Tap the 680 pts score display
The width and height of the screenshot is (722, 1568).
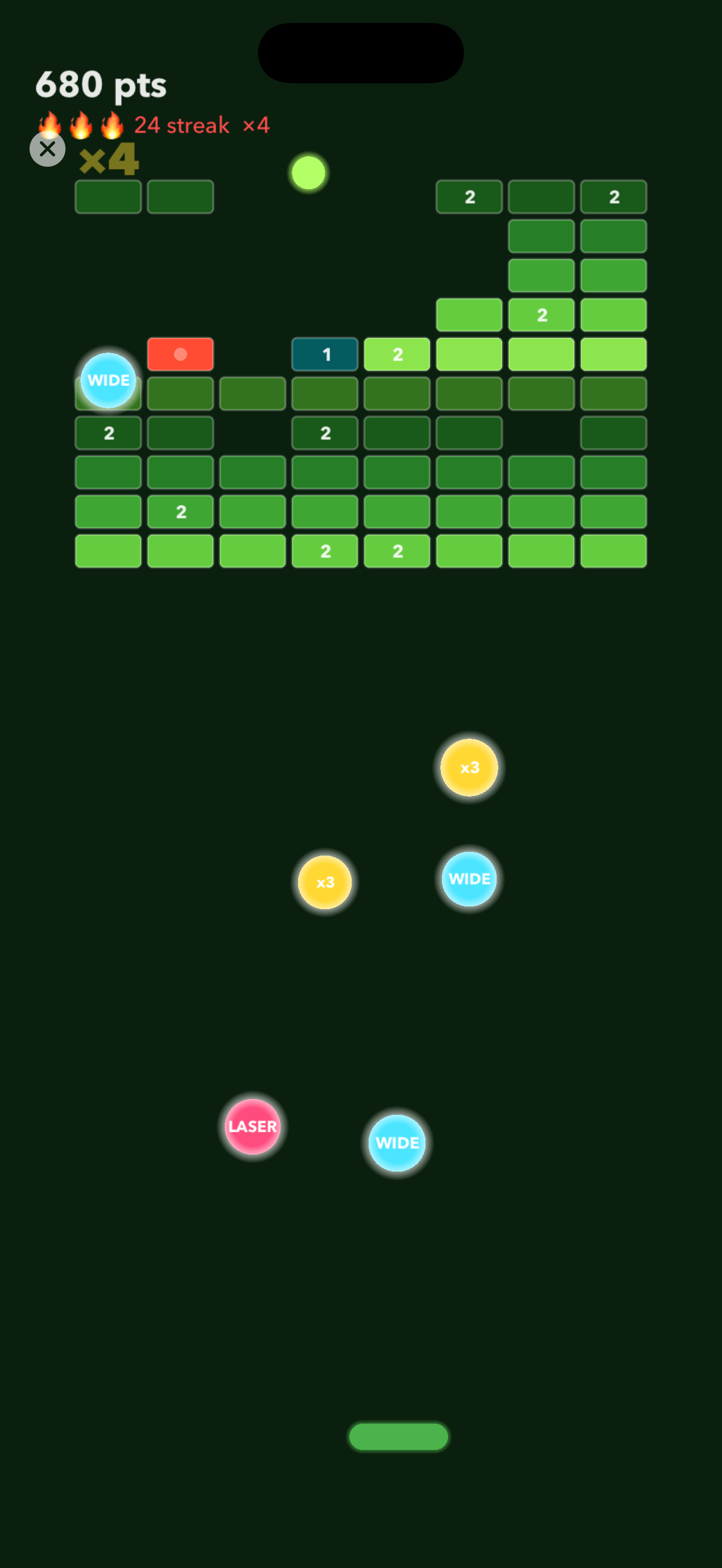[x=101, y=85]
